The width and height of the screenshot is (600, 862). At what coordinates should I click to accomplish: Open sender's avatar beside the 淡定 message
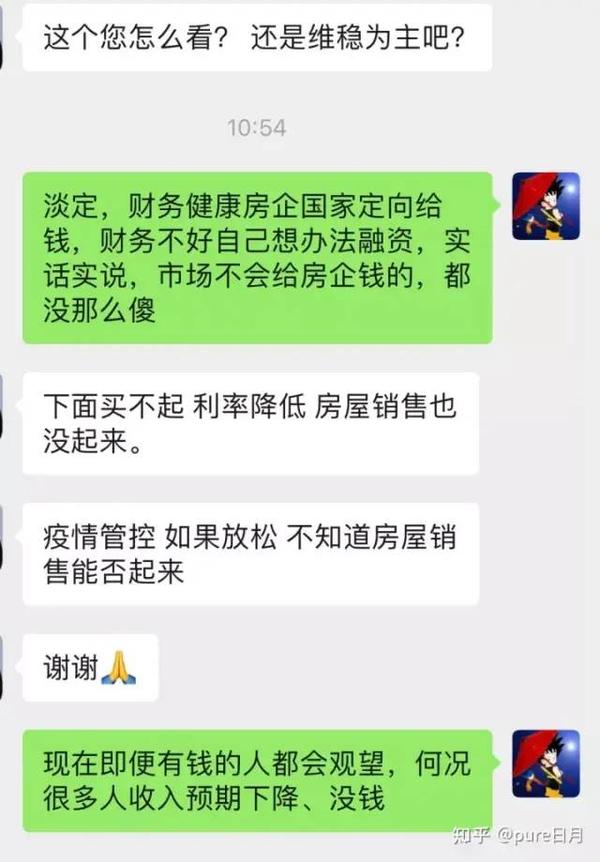pos(546,206)
